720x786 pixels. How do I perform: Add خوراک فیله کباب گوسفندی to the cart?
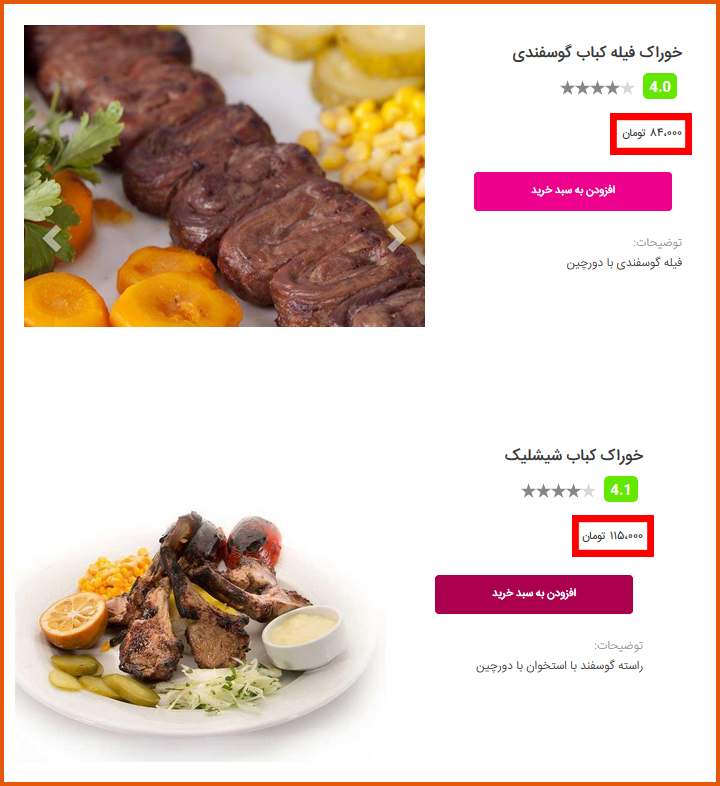(573, 191)
